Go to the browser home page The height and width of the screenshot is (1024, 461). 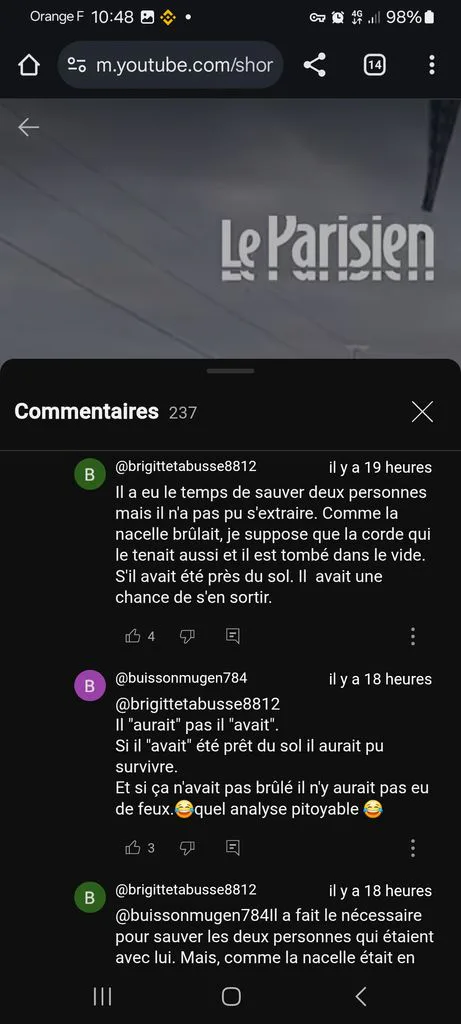(29, 65)
